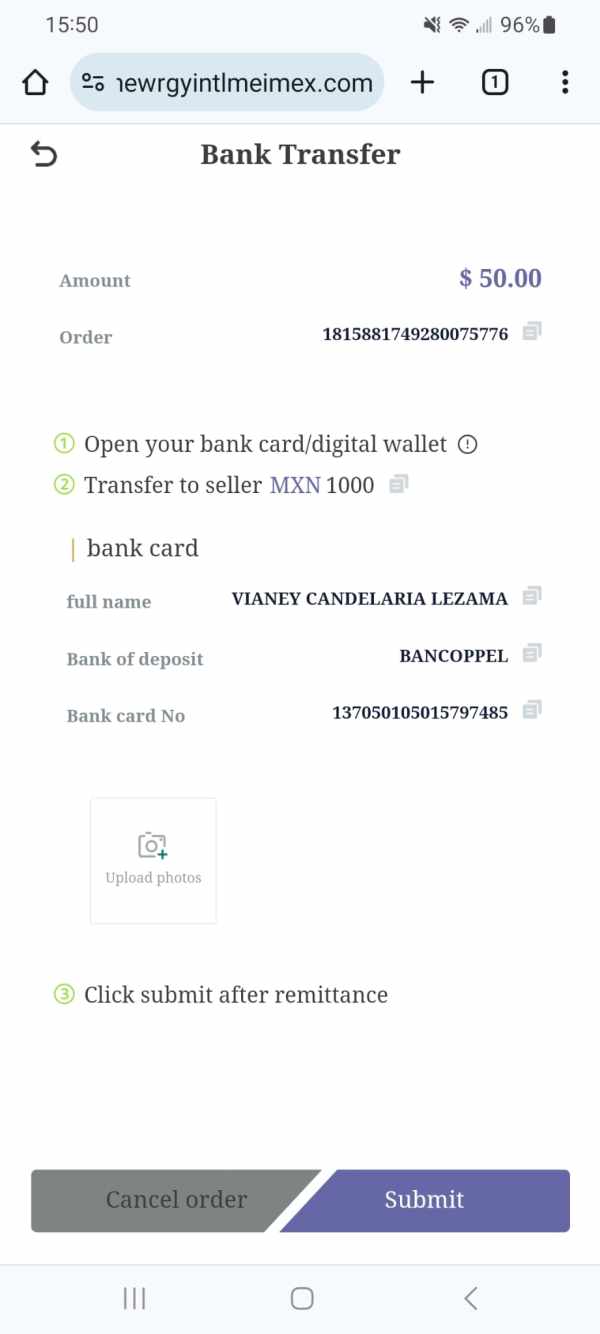
Task: Copy the bank name BANCOPPEL
Action: 532,653
